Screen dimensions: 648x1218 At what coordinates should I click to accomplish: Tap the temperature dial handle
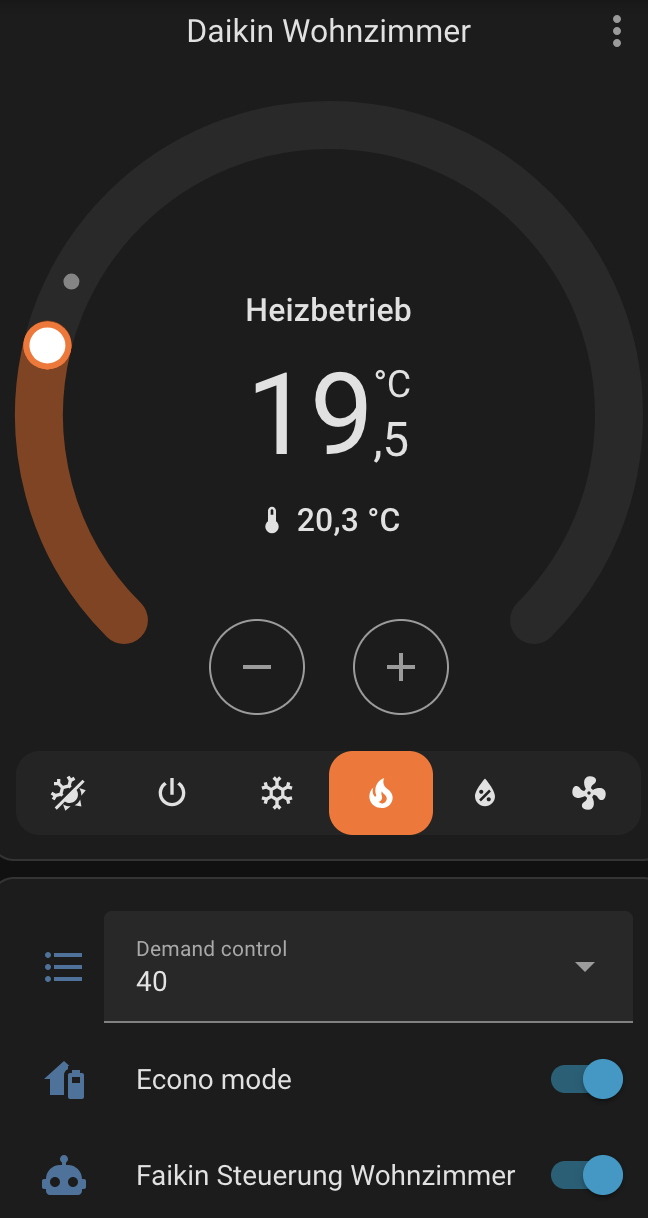pyautogui.click(x=47, y=346)
